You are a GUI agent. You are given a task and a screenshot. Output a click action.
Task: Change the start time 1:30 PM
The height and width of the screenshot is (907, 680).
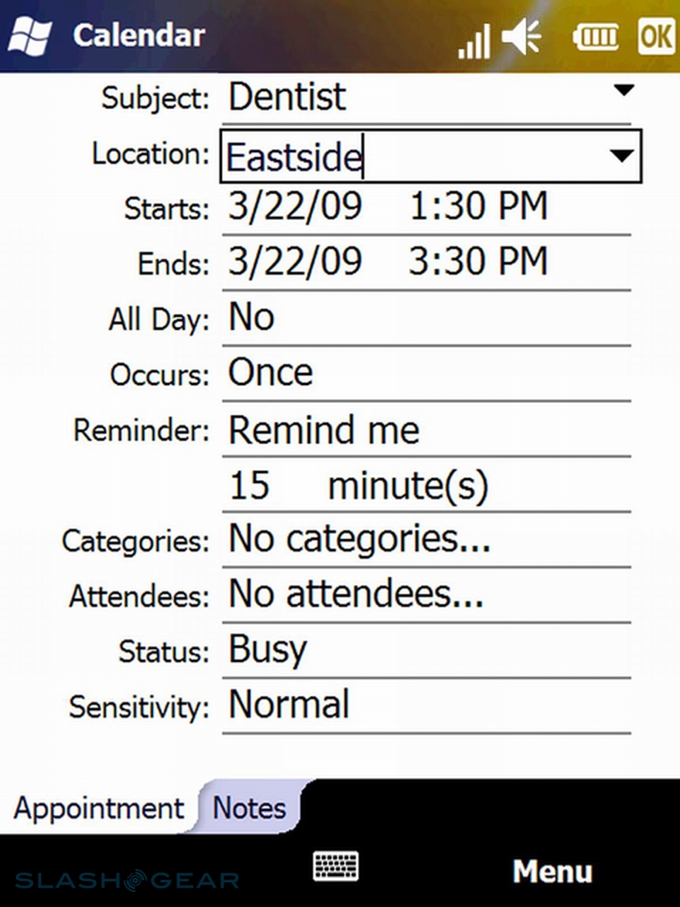pos(478,208)
